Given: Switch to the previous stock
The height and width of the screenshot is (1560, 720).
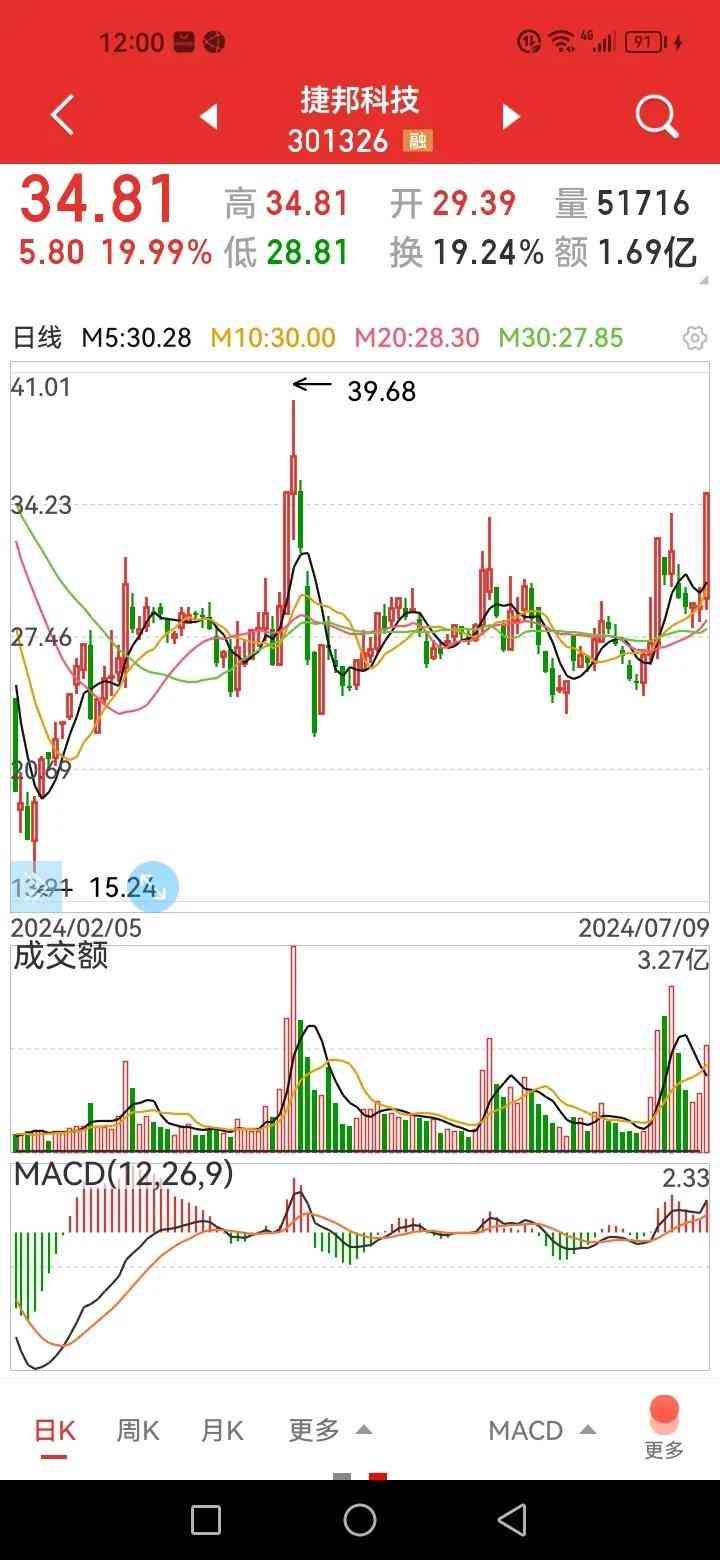Looking at the screenshot, I should (209, 117).
